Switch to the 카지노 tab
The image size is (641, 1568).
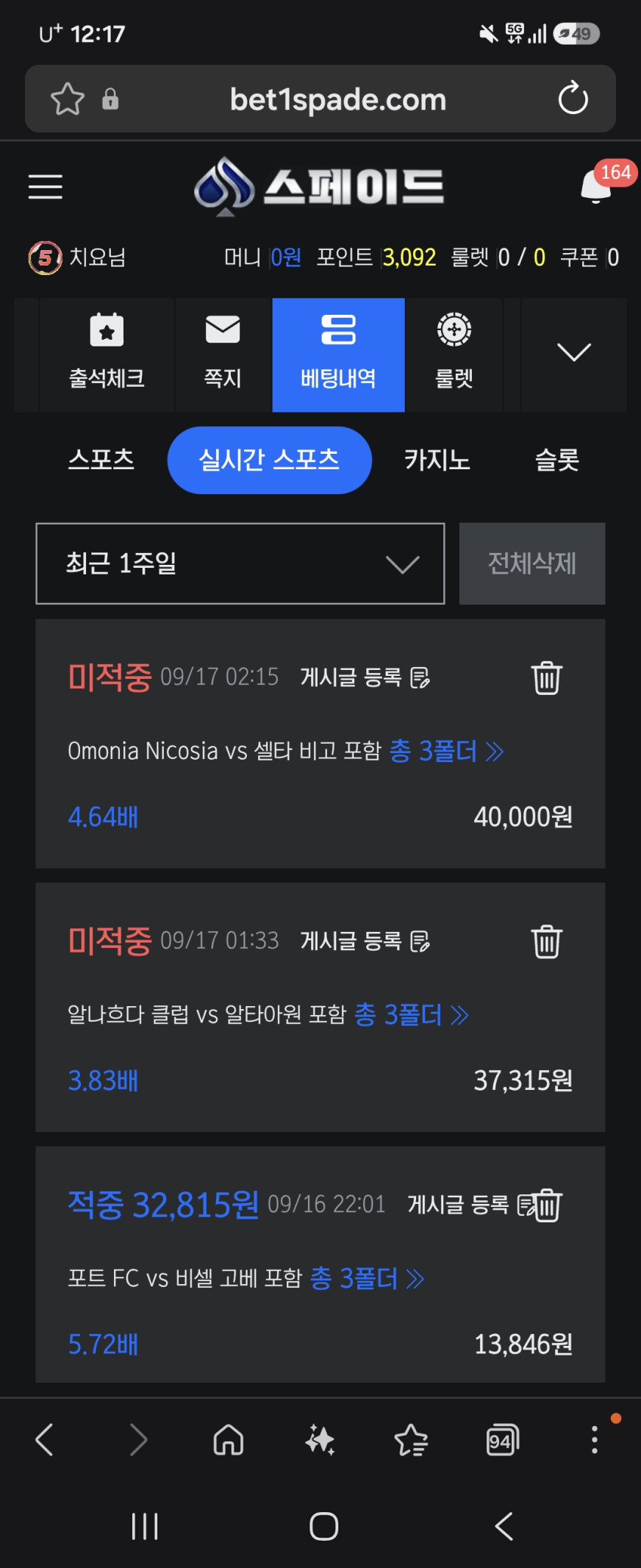437,460
